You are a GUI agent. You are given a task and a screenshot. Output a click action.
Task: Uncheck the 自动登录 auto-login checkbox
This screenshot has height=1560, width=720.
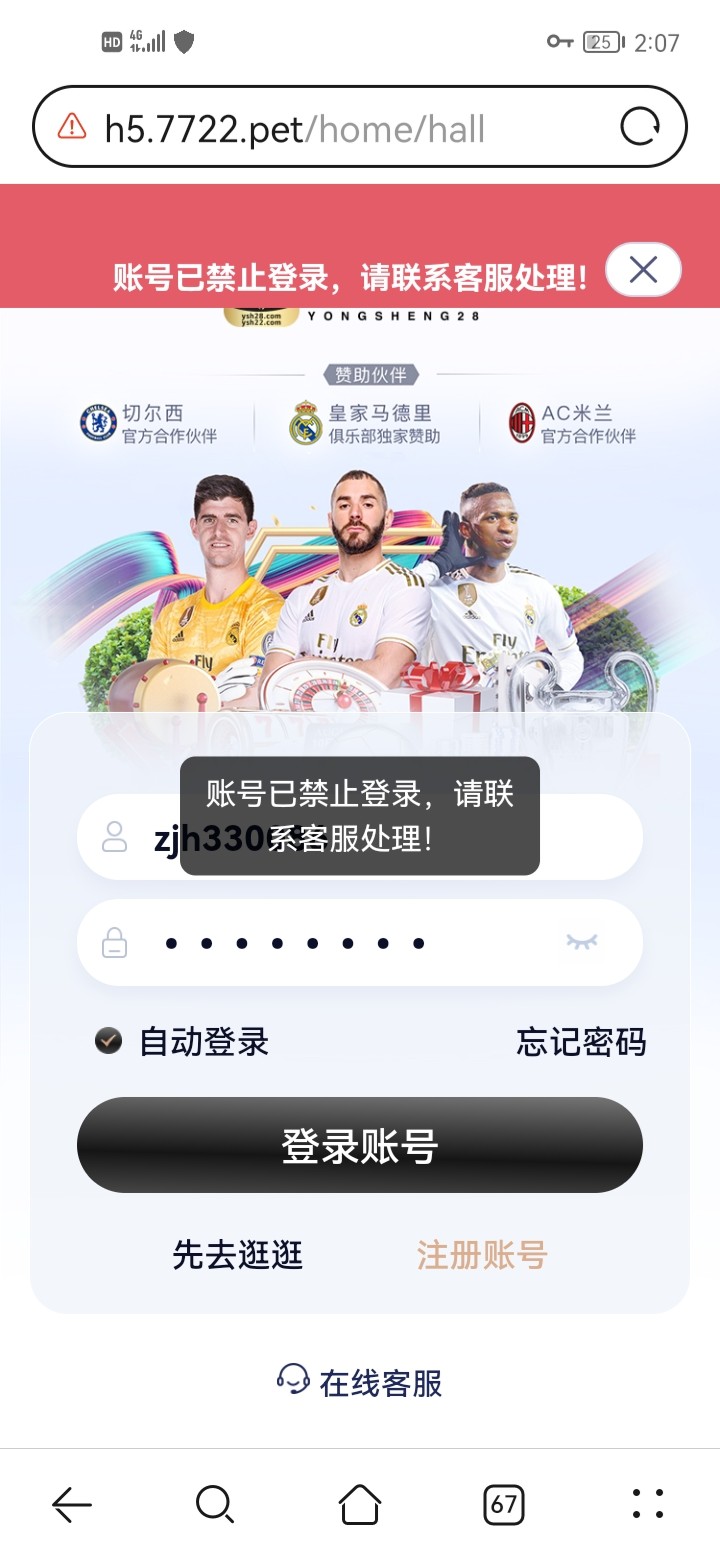(x=108, y=1041)
